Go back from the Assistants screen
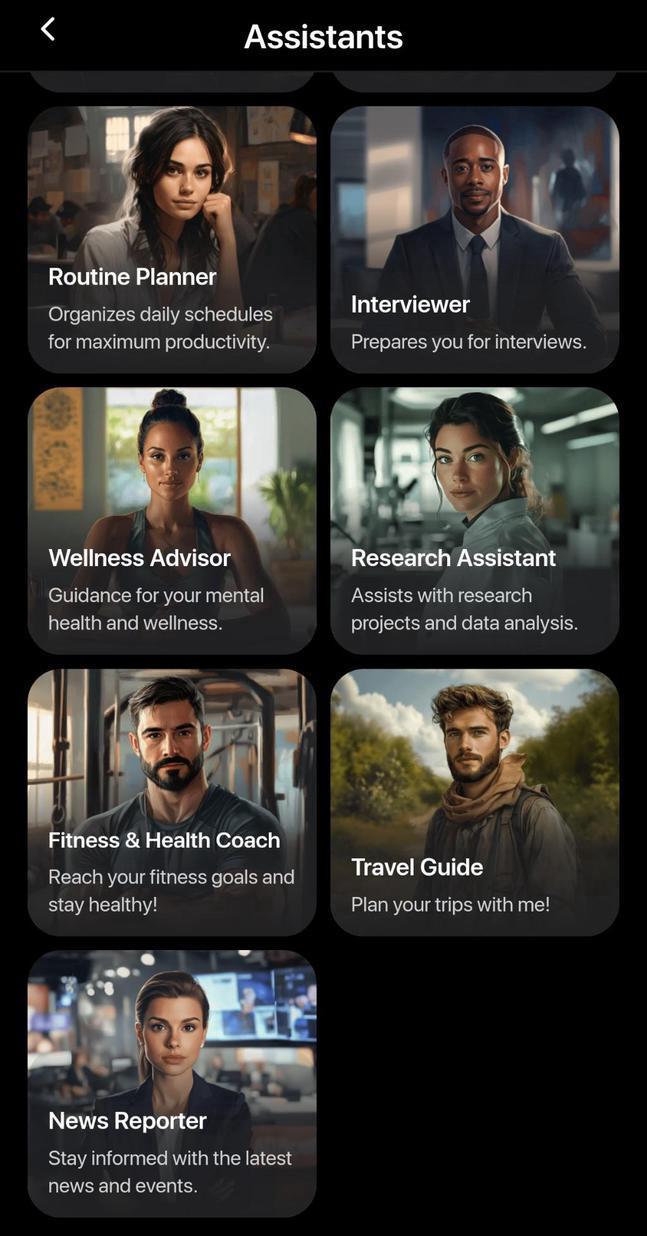 [x=47, y=31]
